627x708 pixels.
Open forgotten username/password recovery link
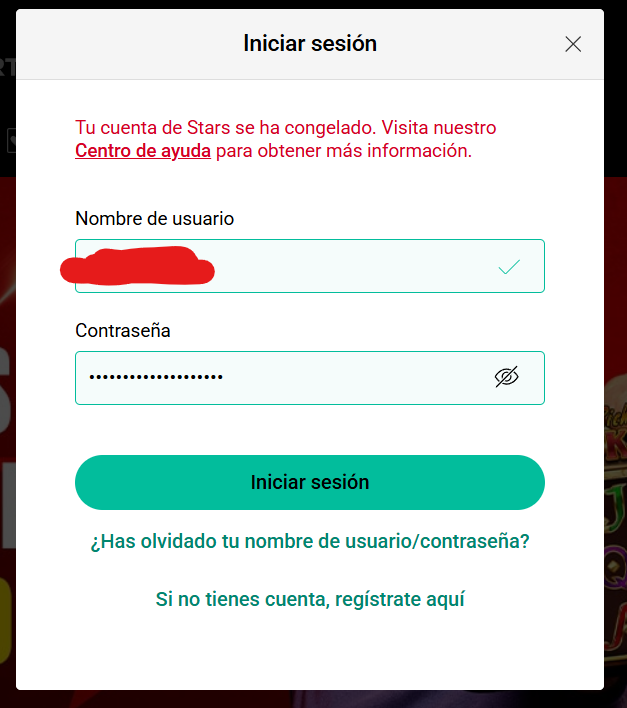pyautogui.click(x=310, y=542)
